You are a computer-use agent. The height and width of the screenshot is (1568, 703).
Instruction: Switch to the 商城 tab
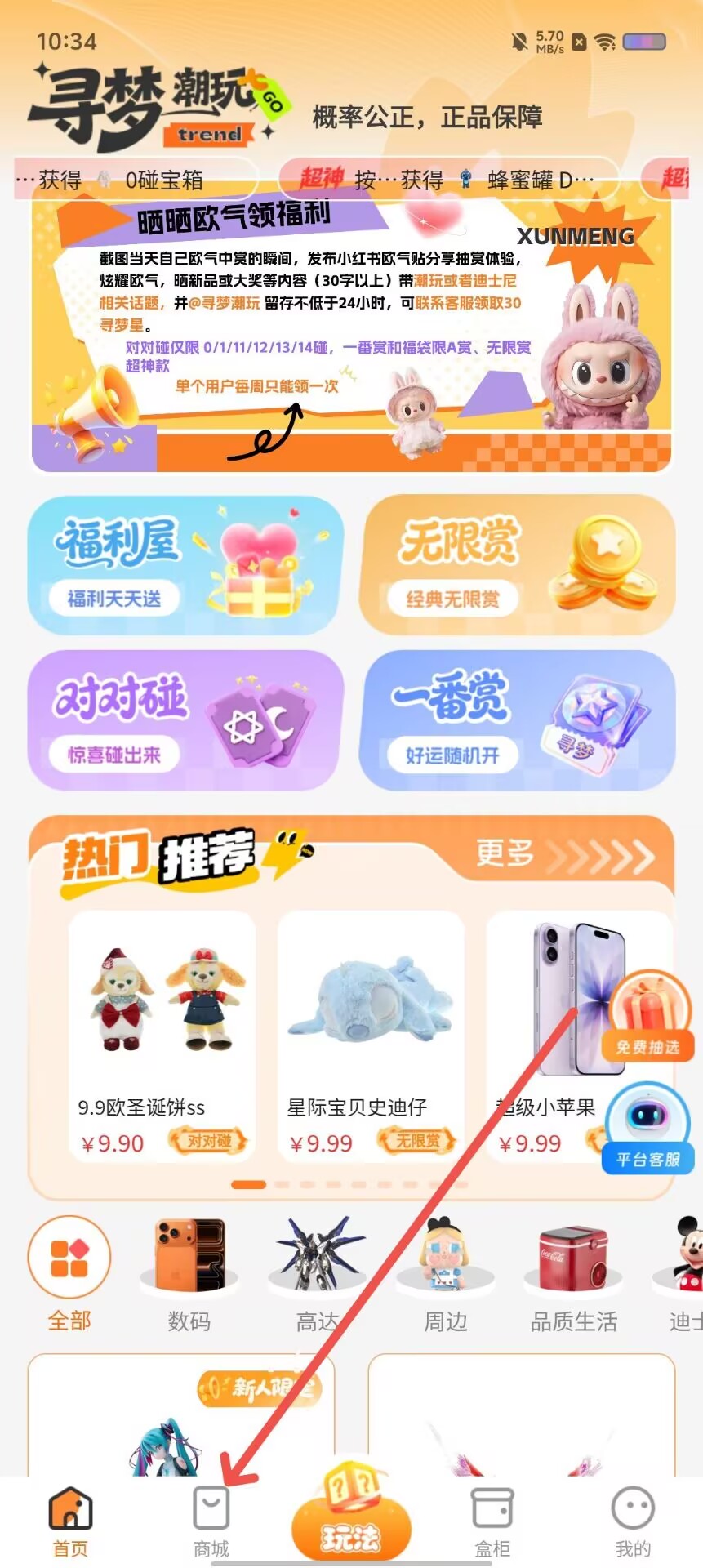tap(211, 1522)
